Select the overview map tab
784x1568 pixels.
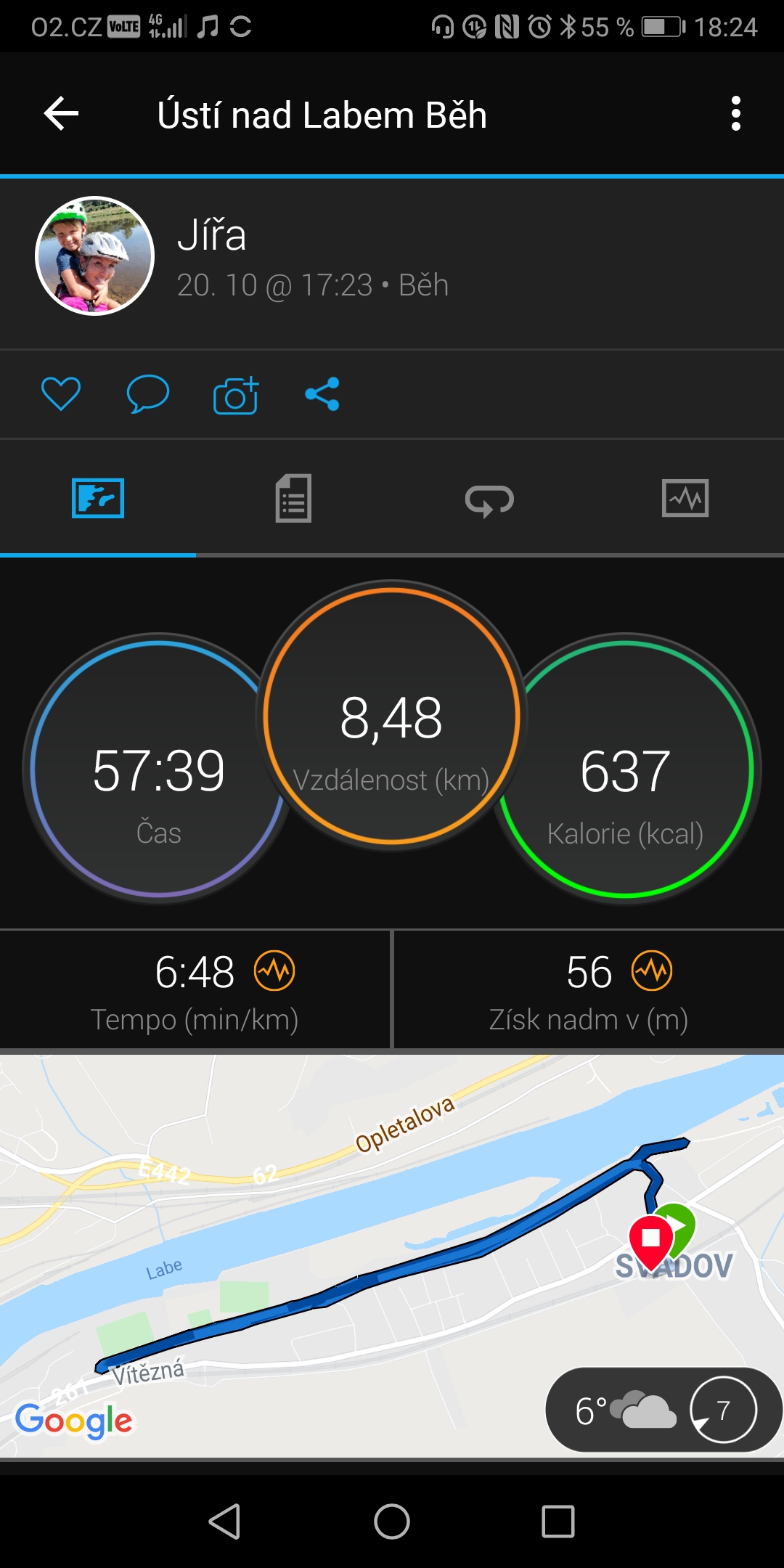(98, 499)
